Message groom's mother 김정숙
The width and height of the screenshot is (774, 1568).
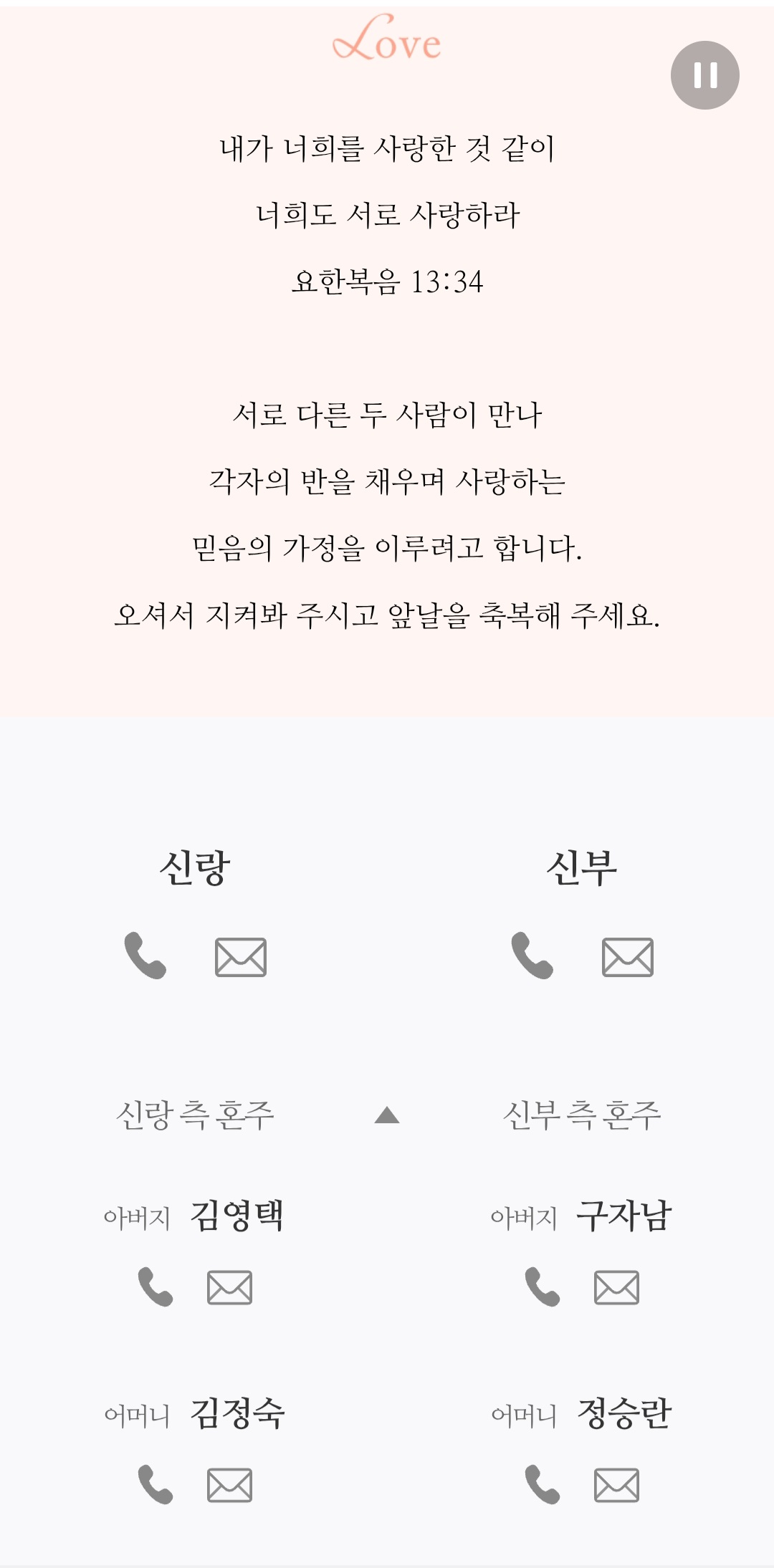[x=229, y=1486]
